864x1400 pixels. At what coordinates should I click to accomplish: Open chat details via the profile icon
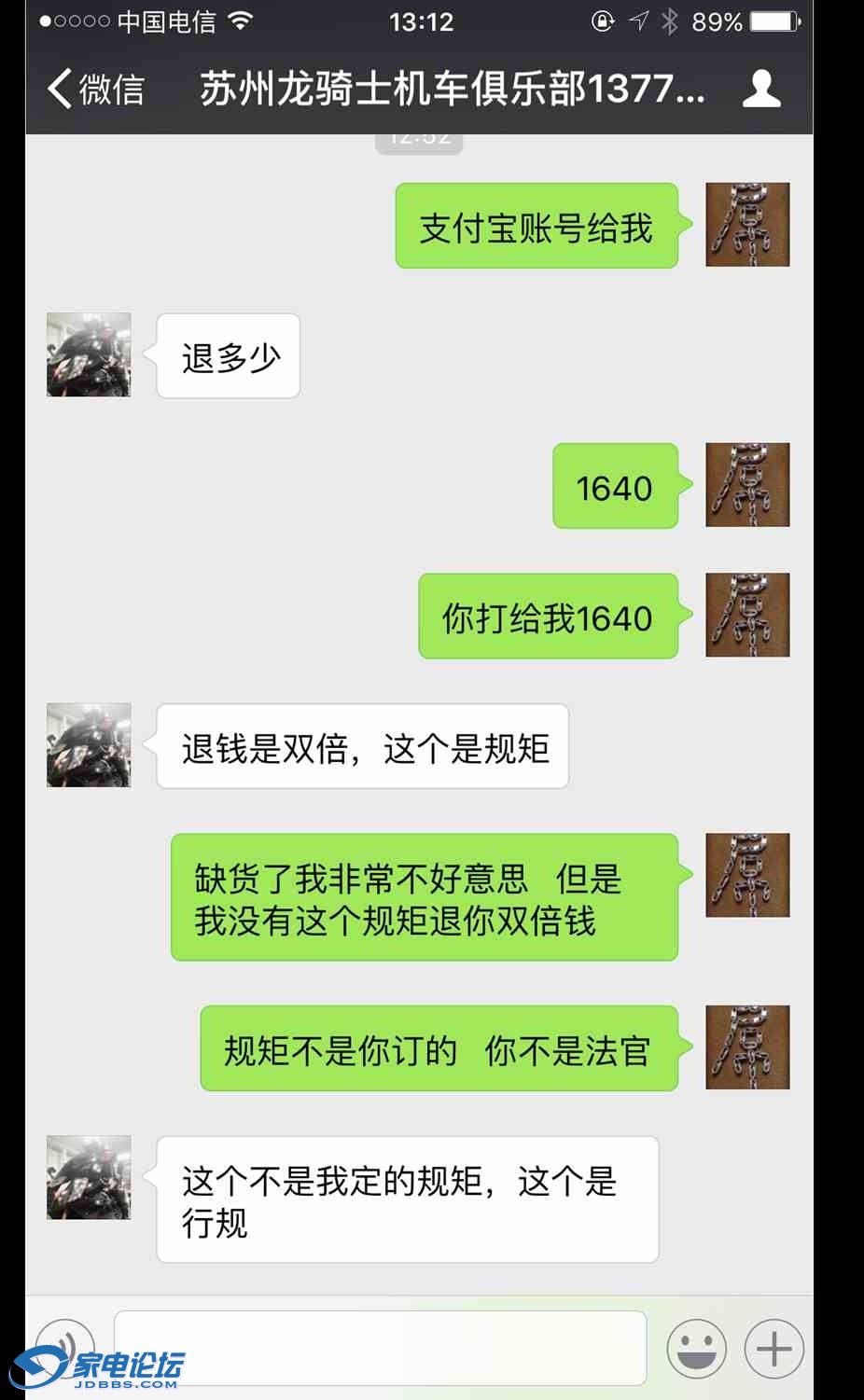[760, 90]
